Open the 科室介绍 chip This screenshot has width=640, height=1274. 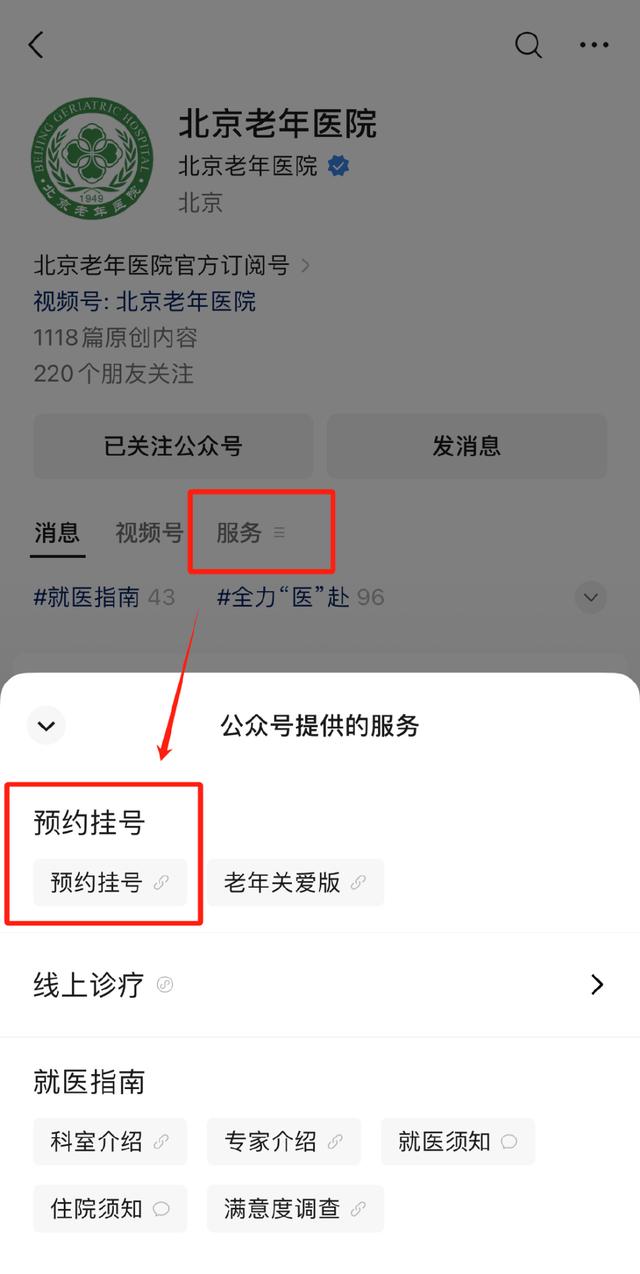(110, 1142)
